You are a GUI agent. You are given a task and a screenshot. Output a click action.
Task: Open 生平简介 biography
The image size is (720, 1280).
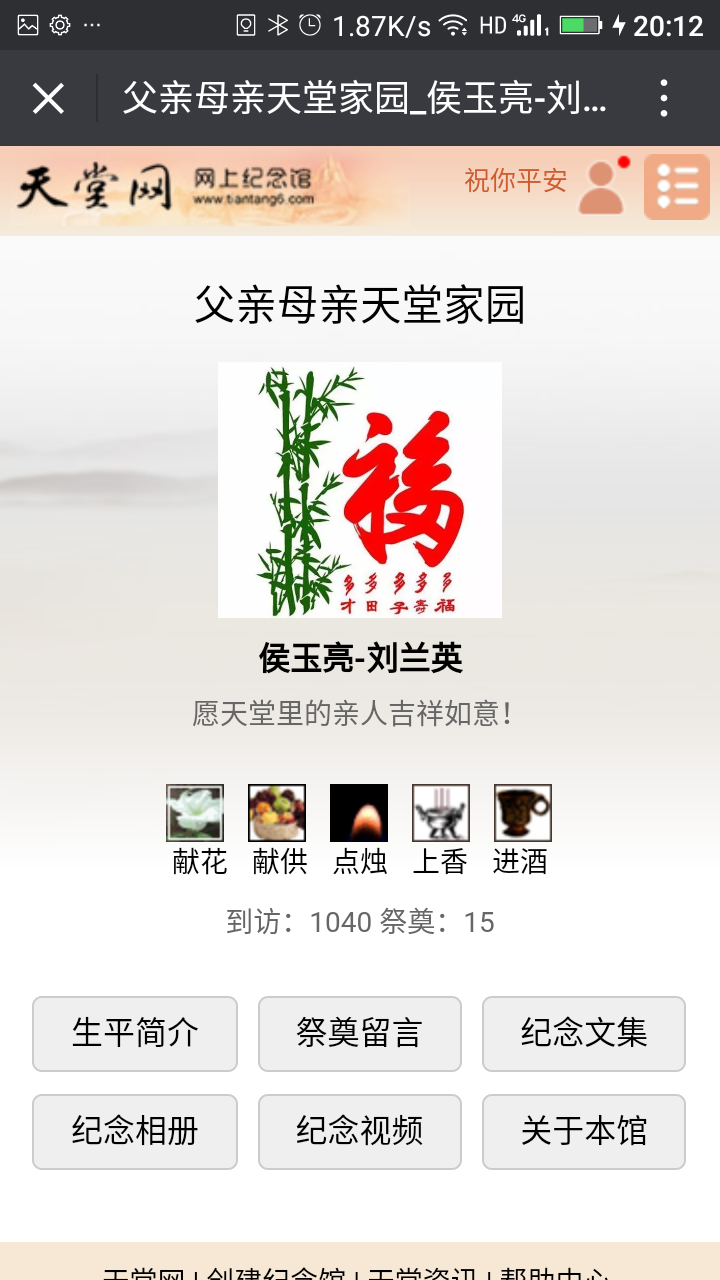[x=135, y=1033]
